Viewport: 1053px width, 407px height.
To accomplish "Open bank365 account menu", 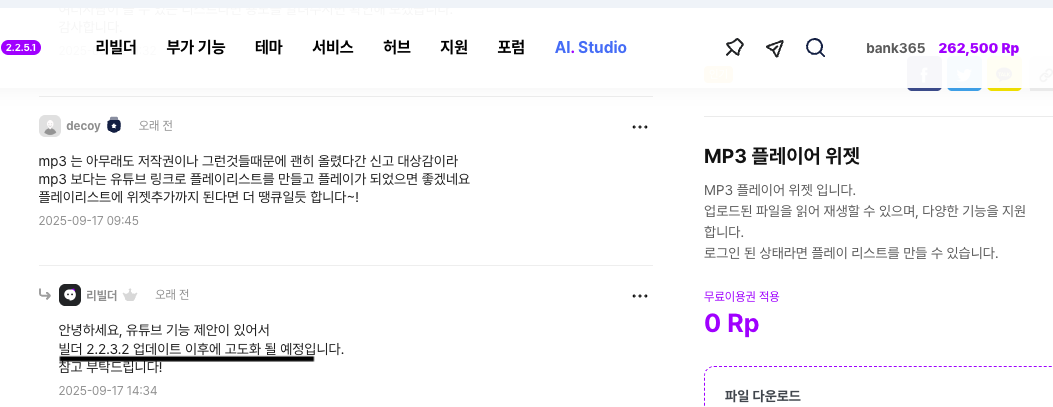I will (896, 48).
